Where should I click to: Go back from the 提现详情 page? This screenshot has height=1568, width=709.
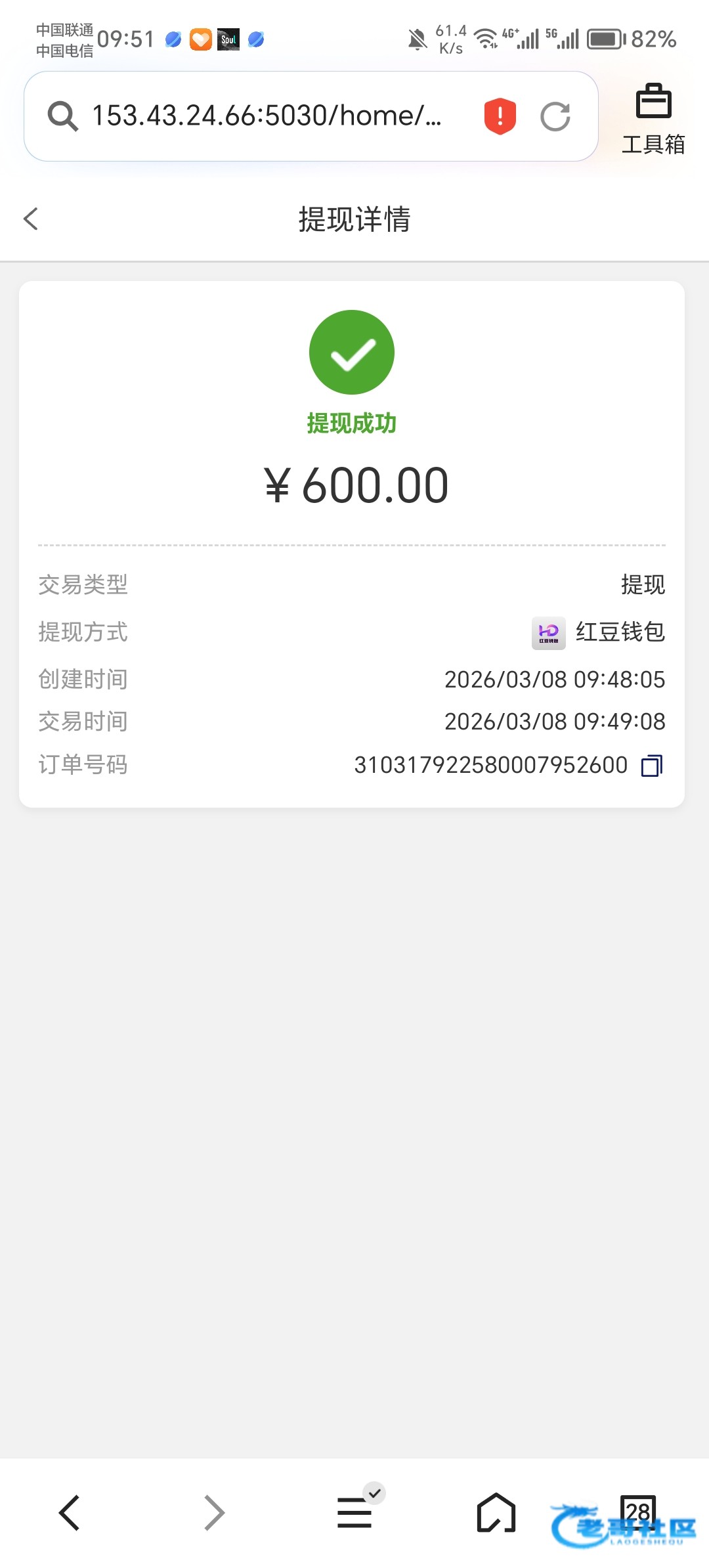[31, 219]
